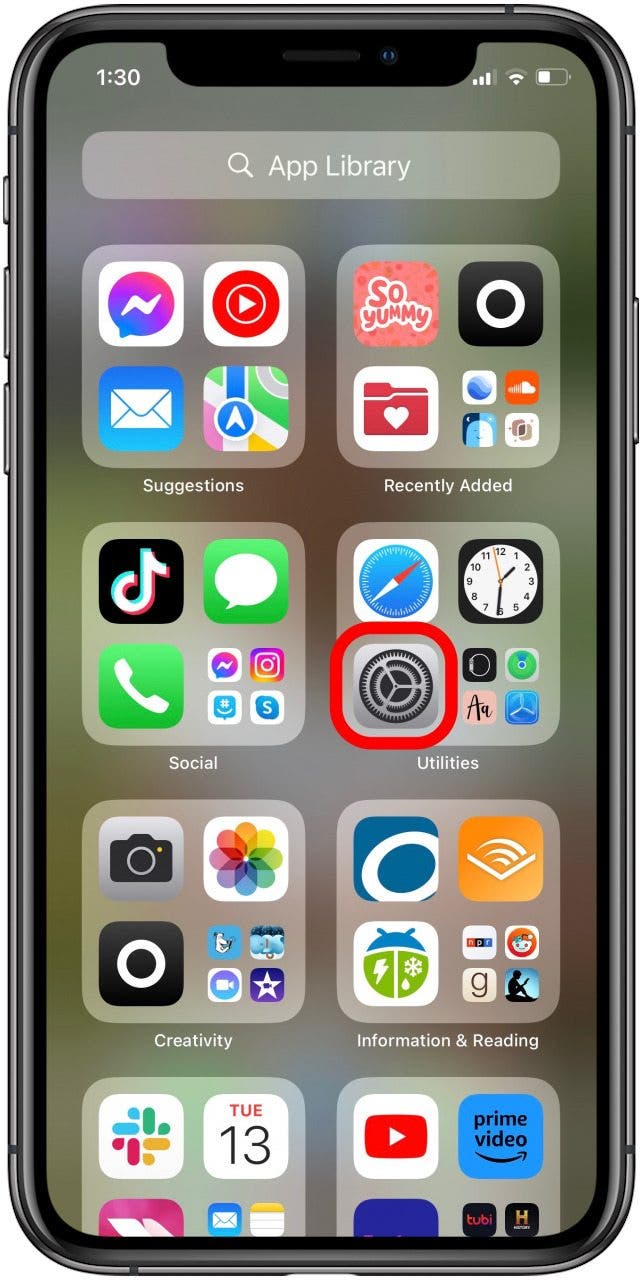
Task: Open the Clock app
Action: (x=500, y=581)
